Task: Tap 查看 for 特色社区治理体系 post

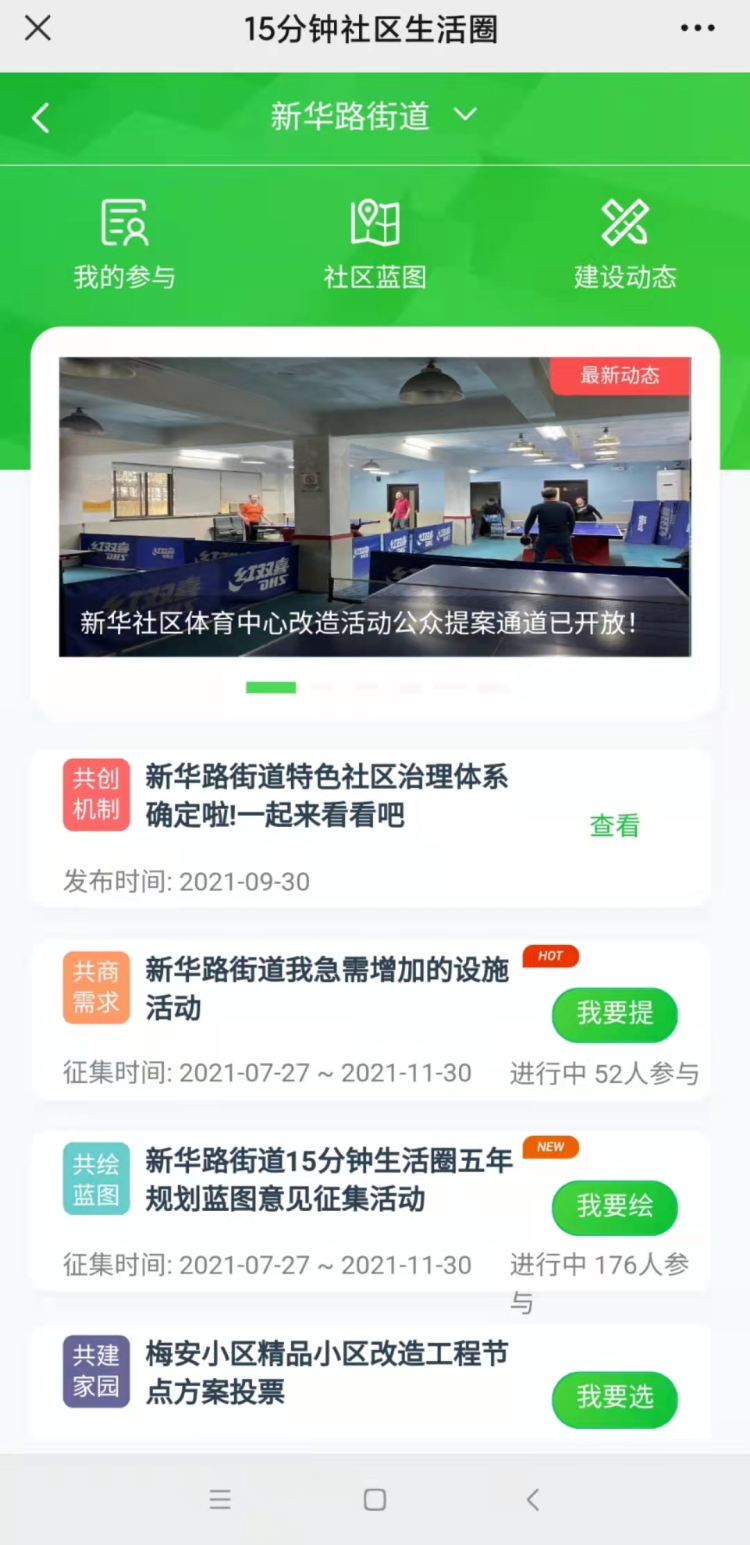Action: [614, 826]
